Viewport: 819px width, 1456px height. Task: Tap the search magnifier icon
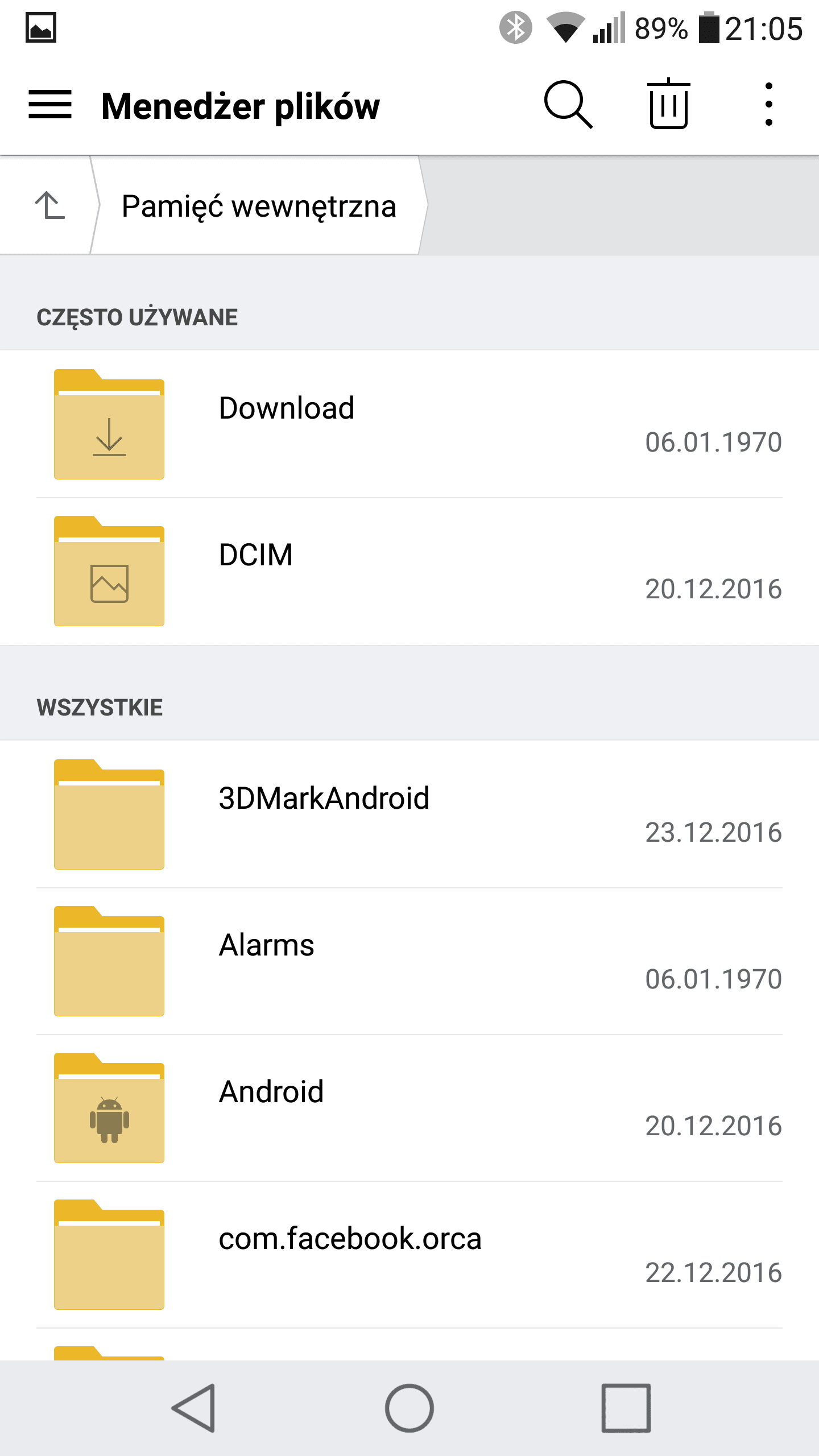pos(568,105)
